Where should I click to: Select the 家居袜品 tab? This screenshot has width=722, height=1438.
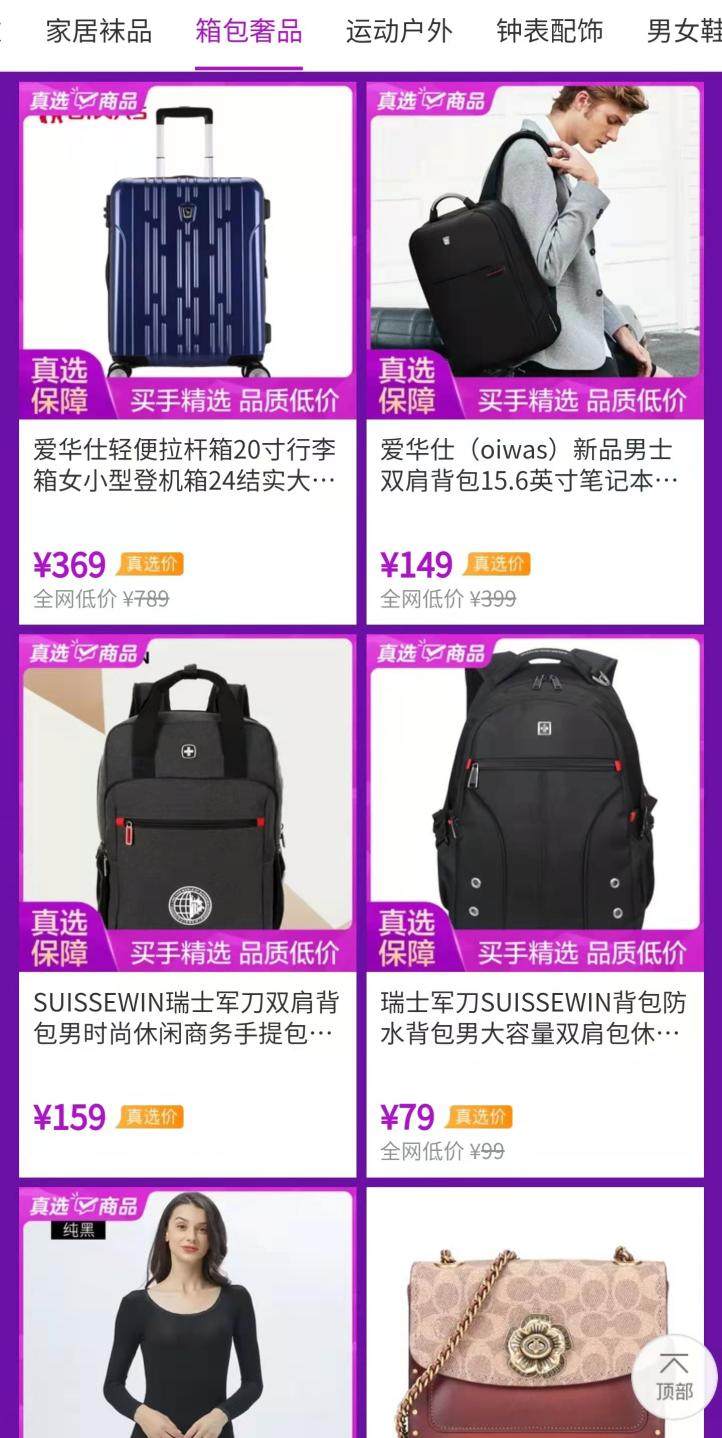96,31
